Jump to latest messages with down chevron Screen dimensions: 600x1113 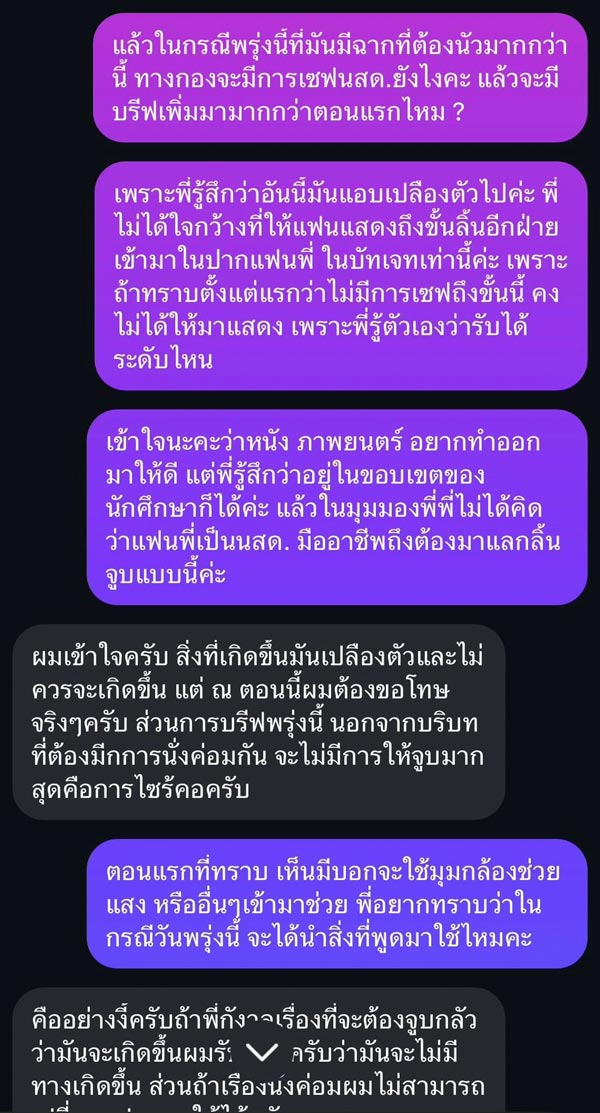pos(262,1052)
